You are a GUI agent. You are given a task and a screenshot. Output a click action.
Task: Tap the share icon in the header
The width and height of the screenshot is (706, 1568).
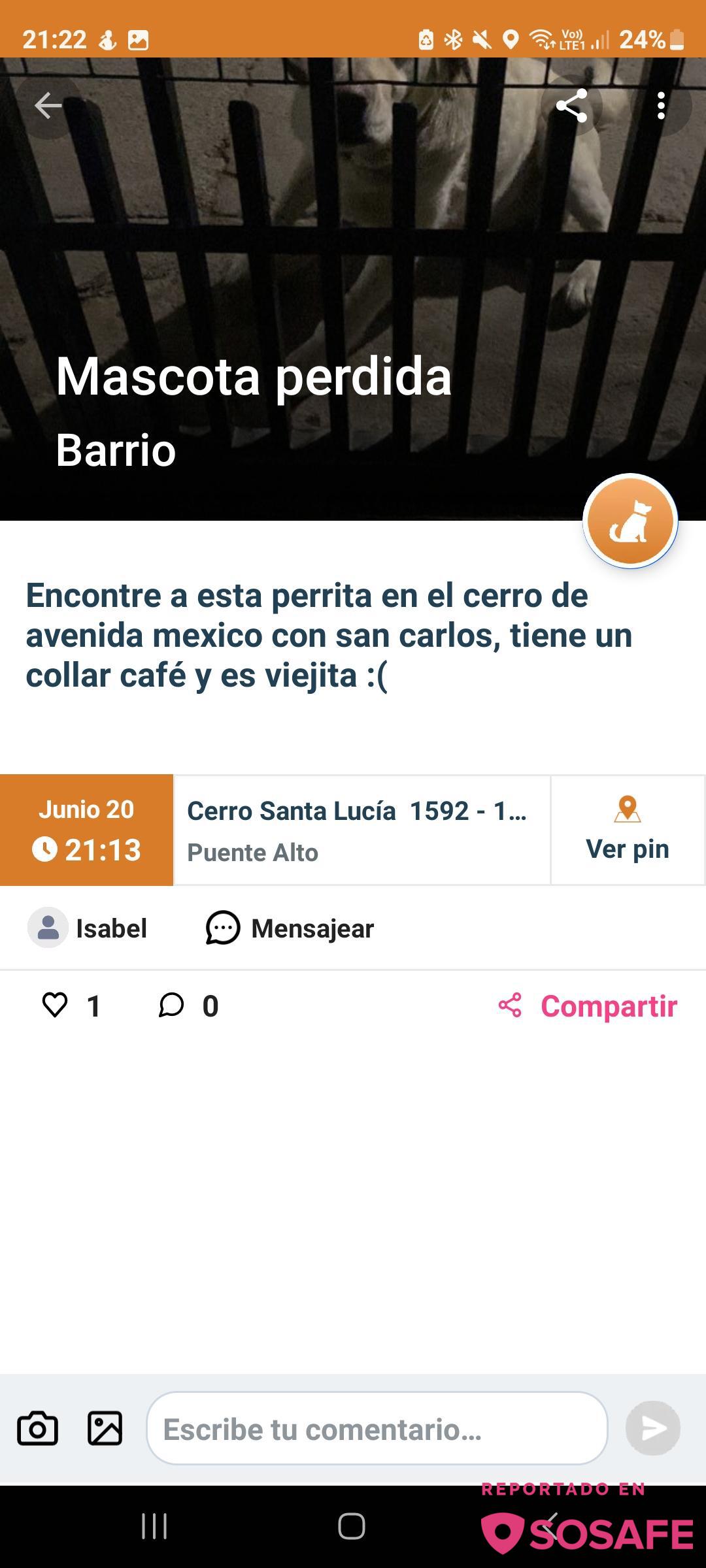(x=571, y=106)
